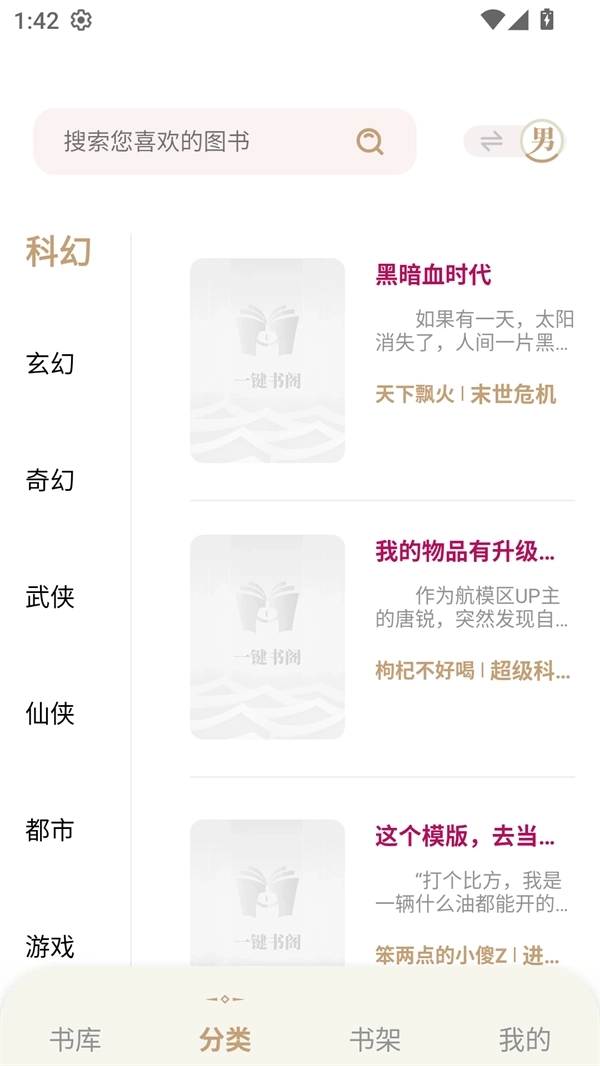Tap the 分类 tab

pyautogui.click(x=225, y=1039)
